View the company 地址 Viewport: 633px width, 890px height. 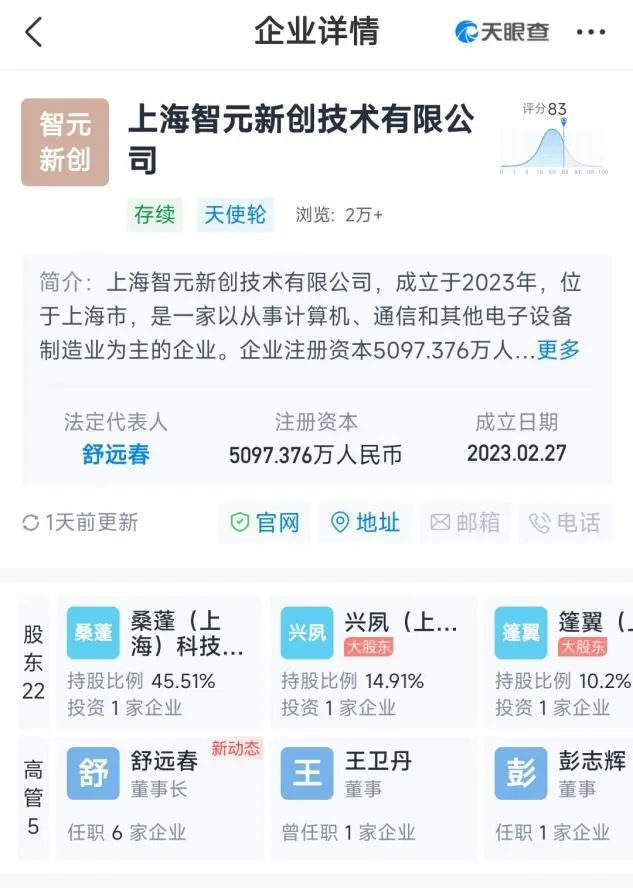pyautogui.click(x=366, y=522)
